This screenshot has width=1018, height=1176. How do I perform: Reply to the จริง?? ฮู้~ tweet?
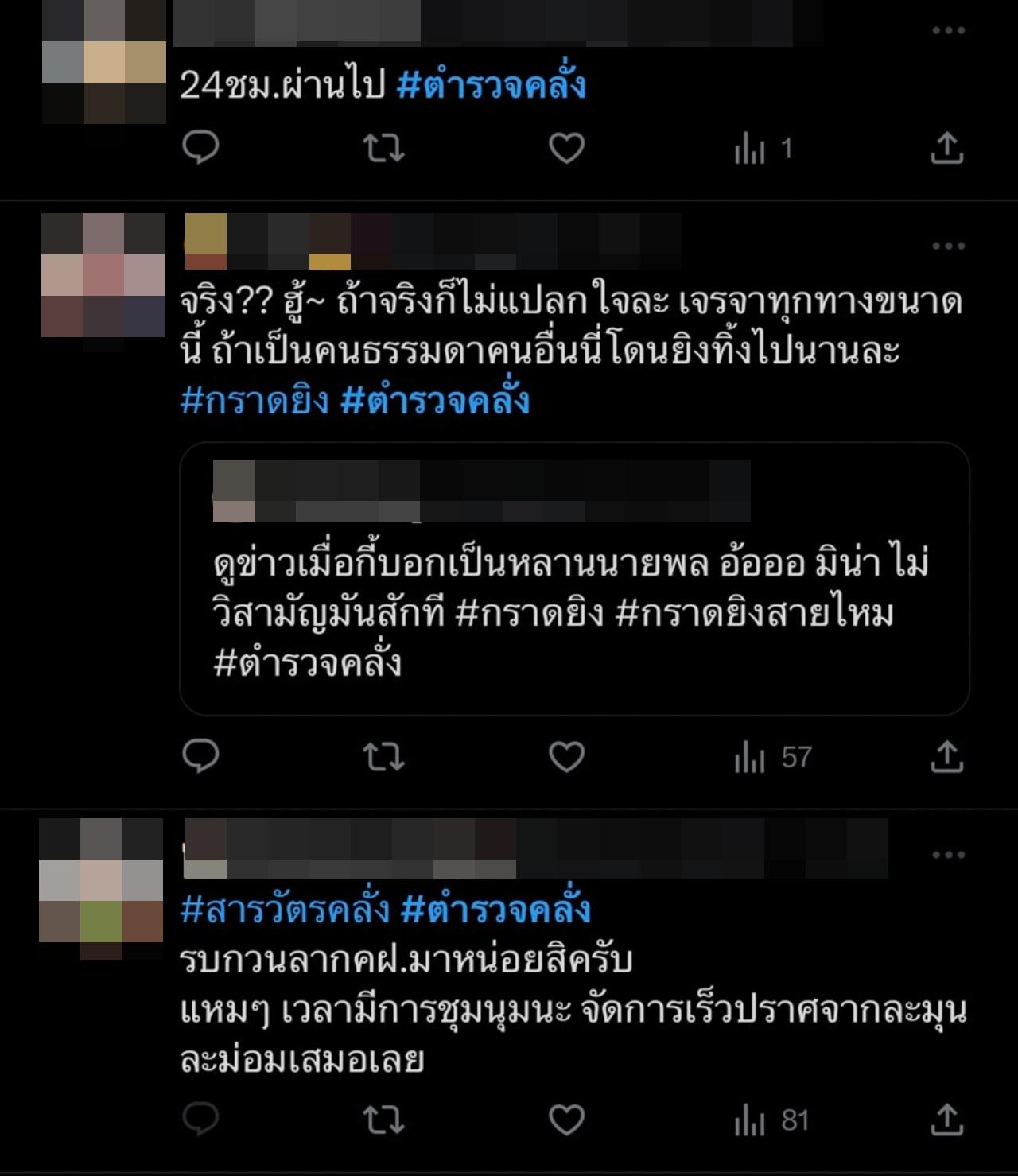coord(200,756)
